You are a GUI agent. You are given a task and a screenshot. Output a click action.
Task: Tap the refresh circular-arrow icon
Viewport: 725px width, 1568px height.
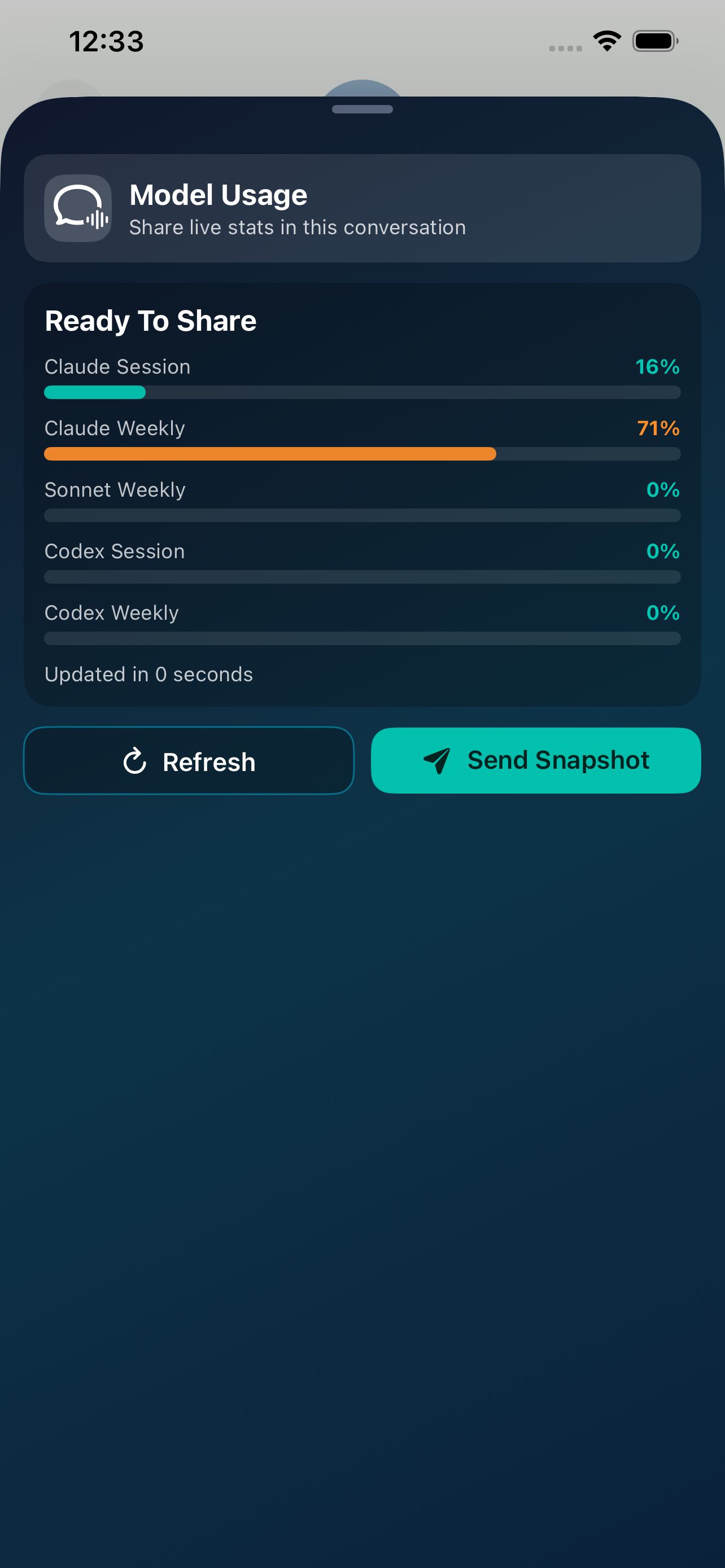[x=135, y=761]
